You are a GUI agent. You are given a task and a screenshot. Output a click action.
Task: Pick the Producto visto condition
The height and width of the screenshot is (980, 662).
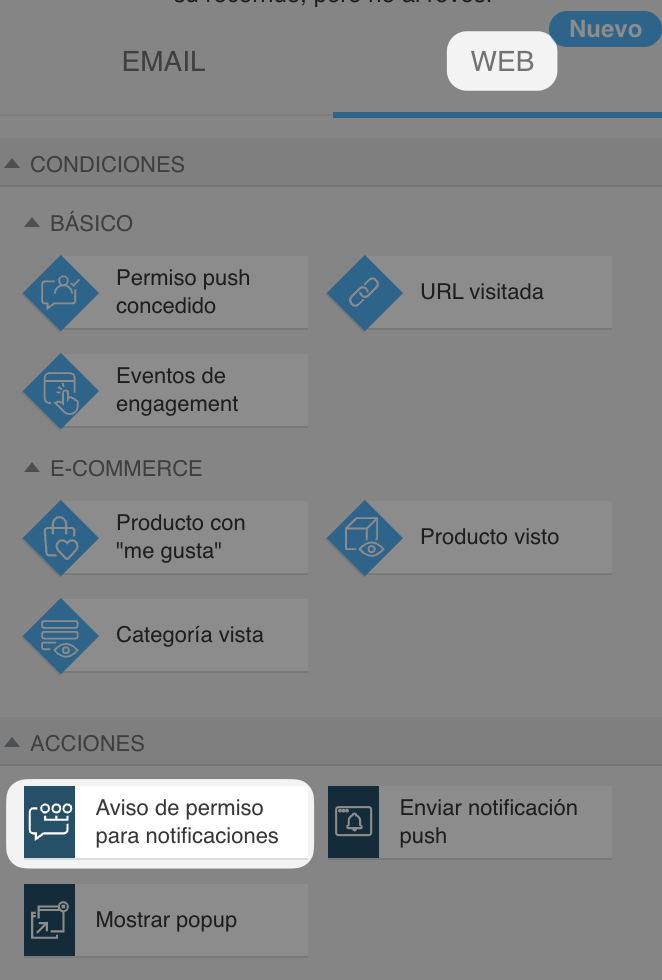pos(470,537)
